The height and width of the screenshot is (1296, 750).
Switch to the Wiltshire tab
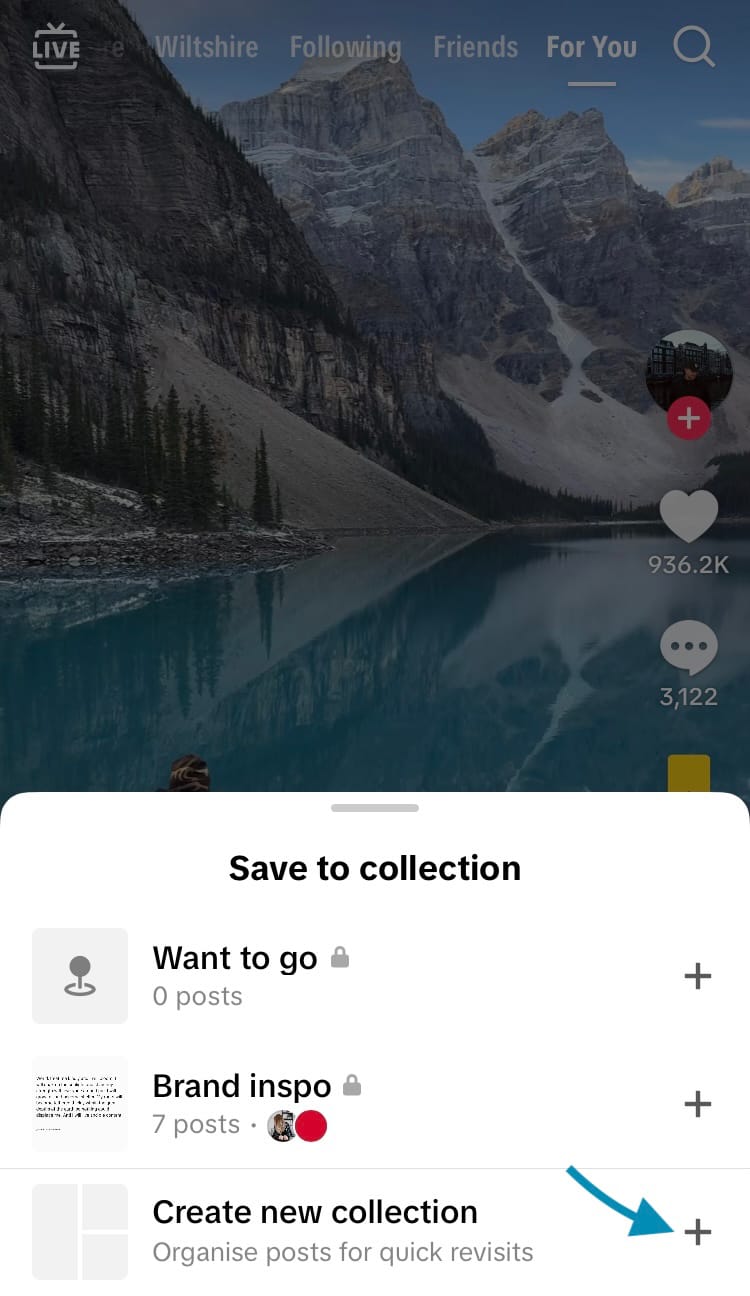point(206,47)
